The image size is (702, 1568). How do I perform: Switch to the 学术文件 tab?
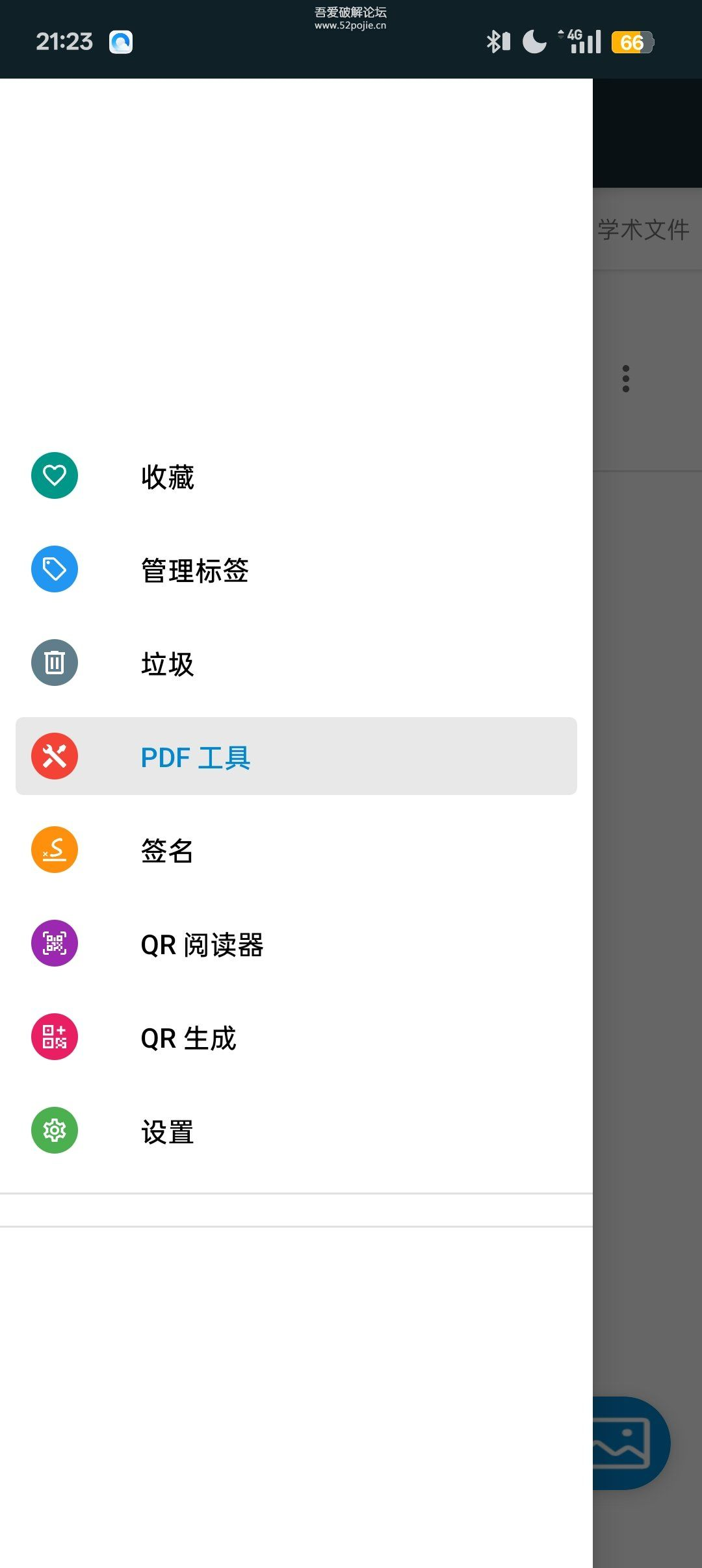(643, 229)
